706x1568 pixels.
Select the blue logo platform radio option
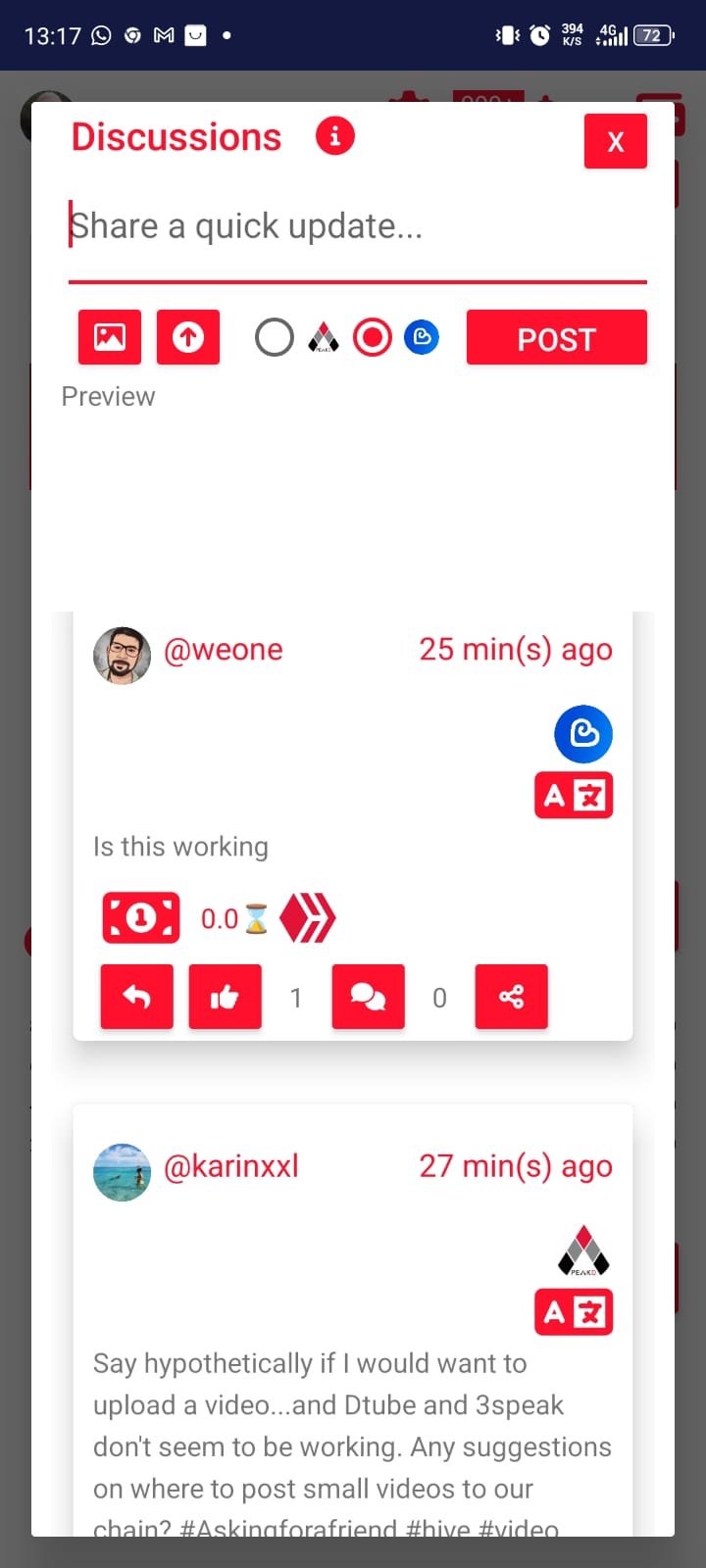(x=373, y=338)
